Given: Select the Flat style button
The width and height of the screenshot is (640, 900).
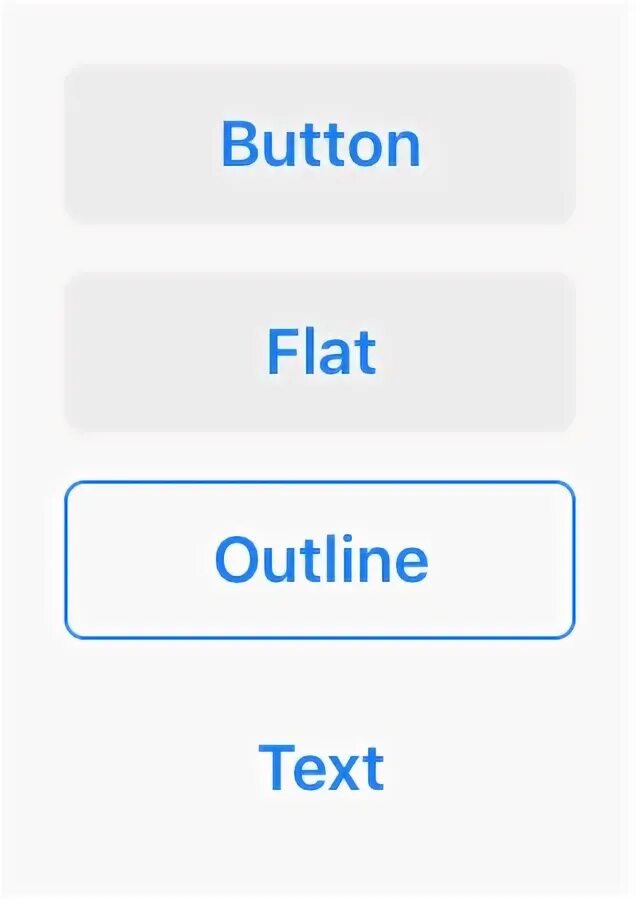Looking at the screenshot, I should tap(320, 352).
